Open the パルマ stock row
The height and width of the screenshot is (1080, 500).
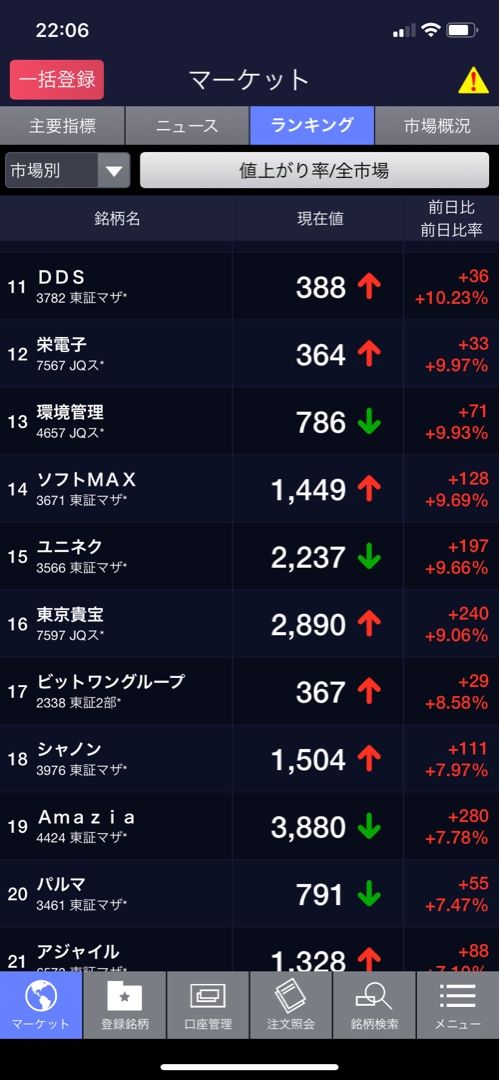click(x=250, y=894)
